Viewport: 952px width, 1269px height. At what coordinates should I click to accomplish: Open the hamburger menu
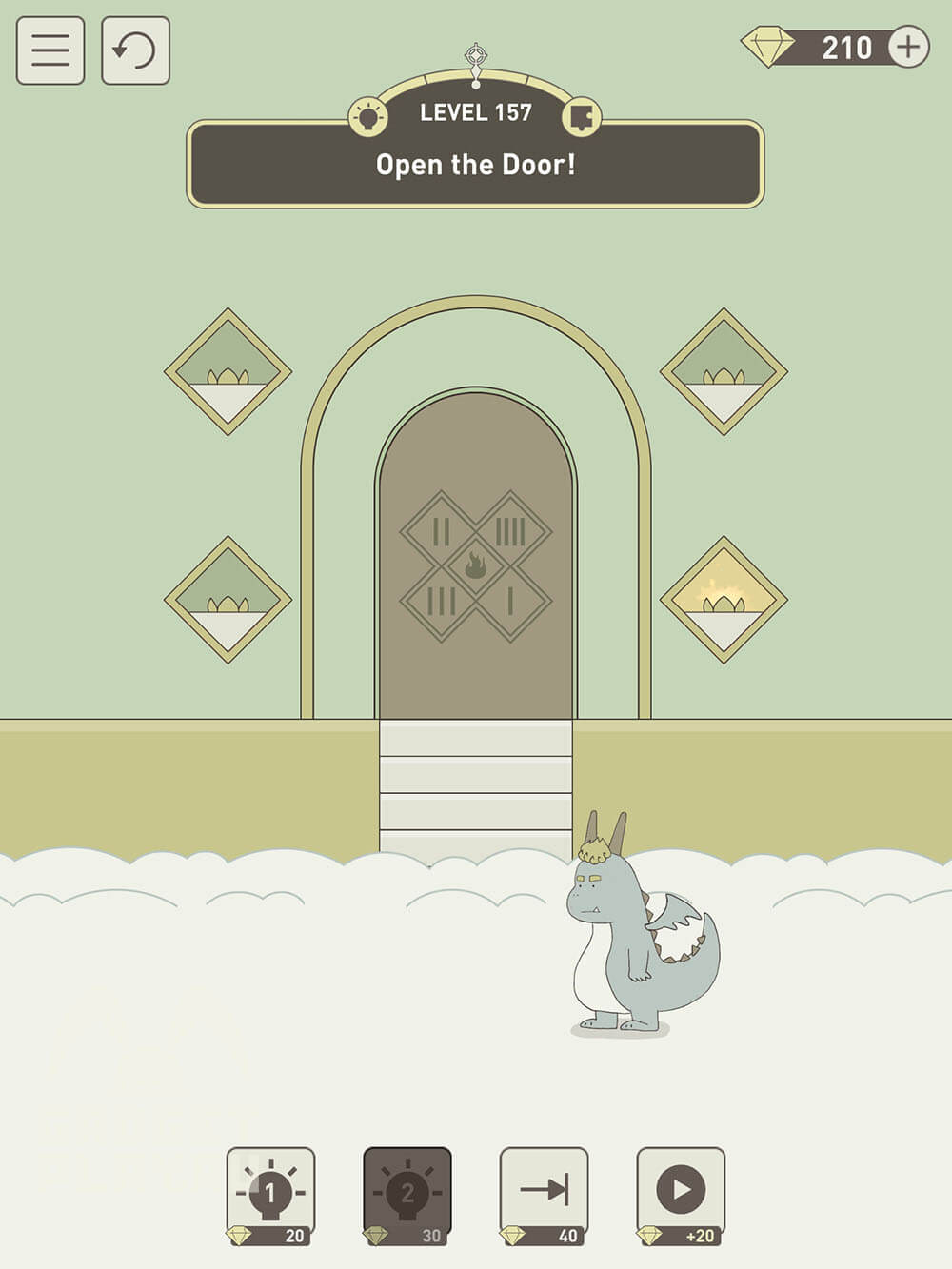(x=50, y=50)
